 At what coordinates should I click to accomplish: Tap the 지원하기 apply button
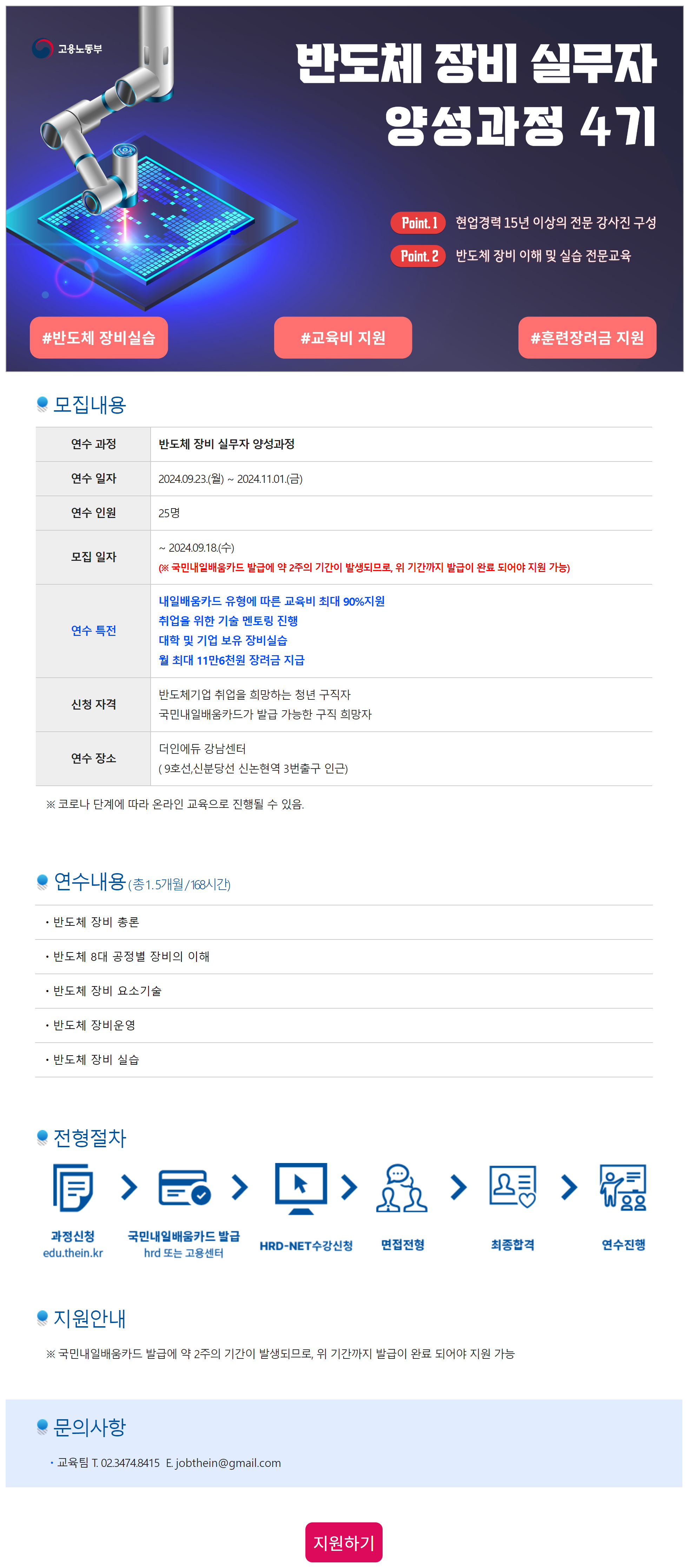(x=343, y=1542)
